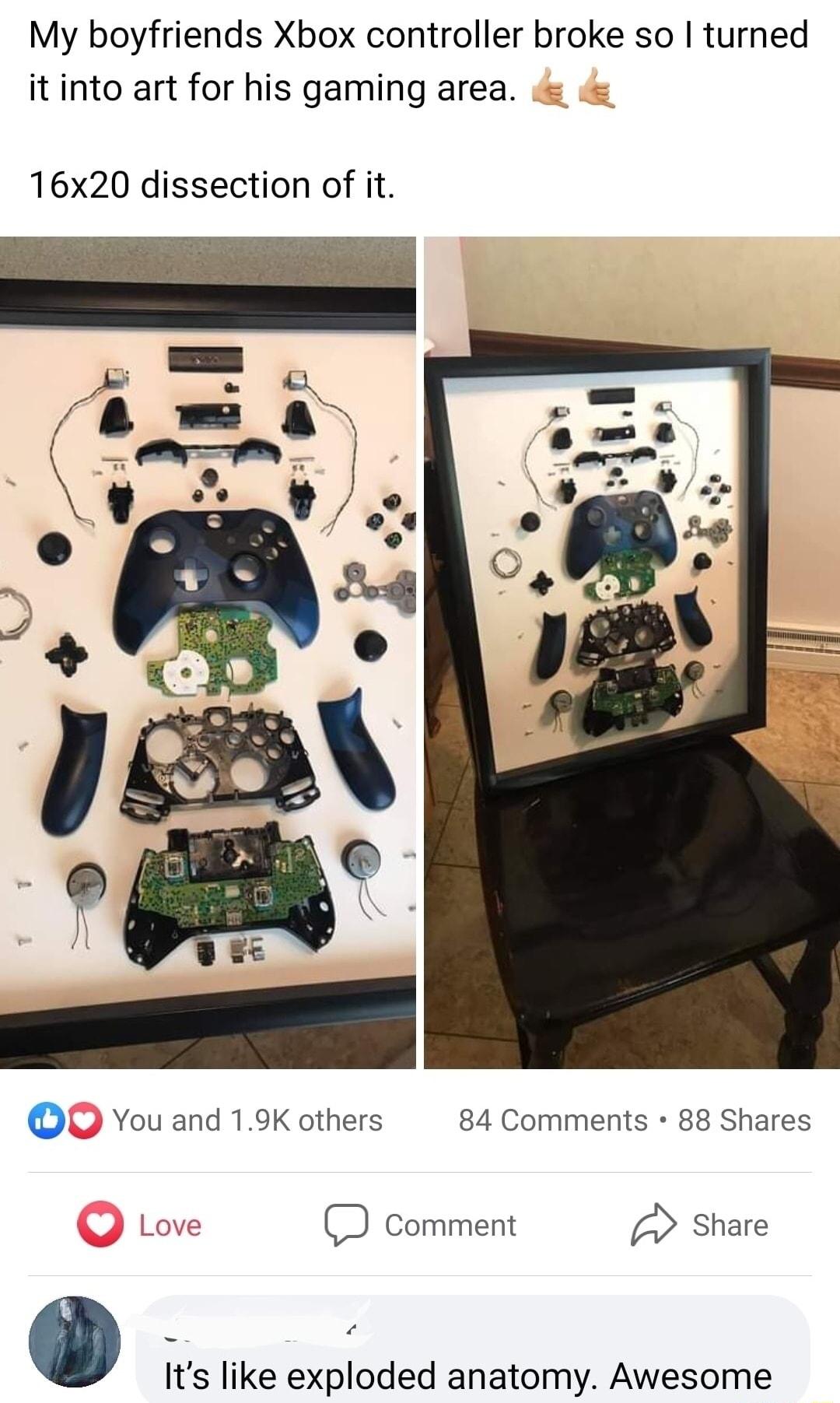
Task: View who reacted: You and 1.9K others
Action: click(206, 1121)
